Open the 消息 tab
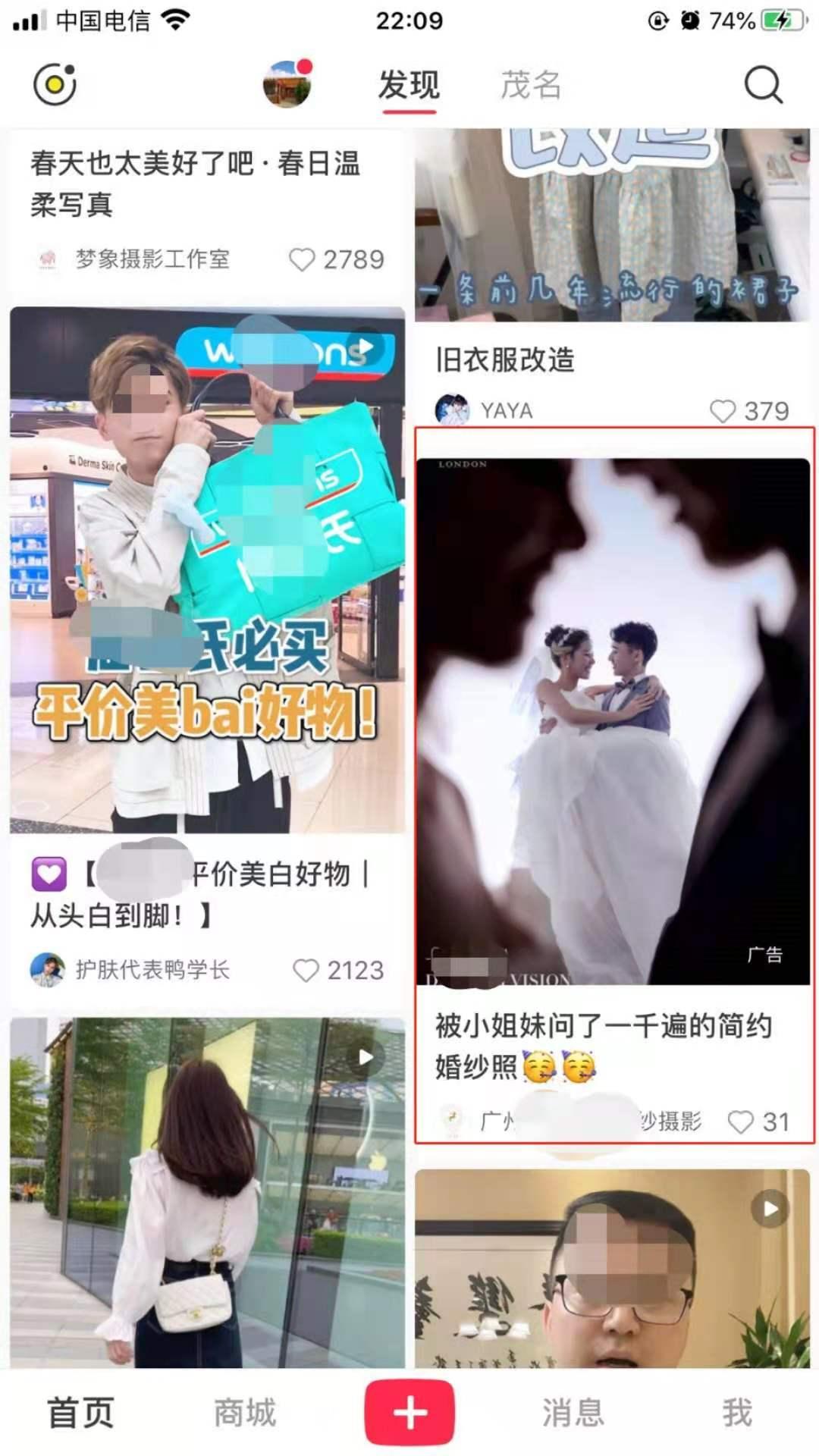The image size is (819, 1456). (573, 1414)
